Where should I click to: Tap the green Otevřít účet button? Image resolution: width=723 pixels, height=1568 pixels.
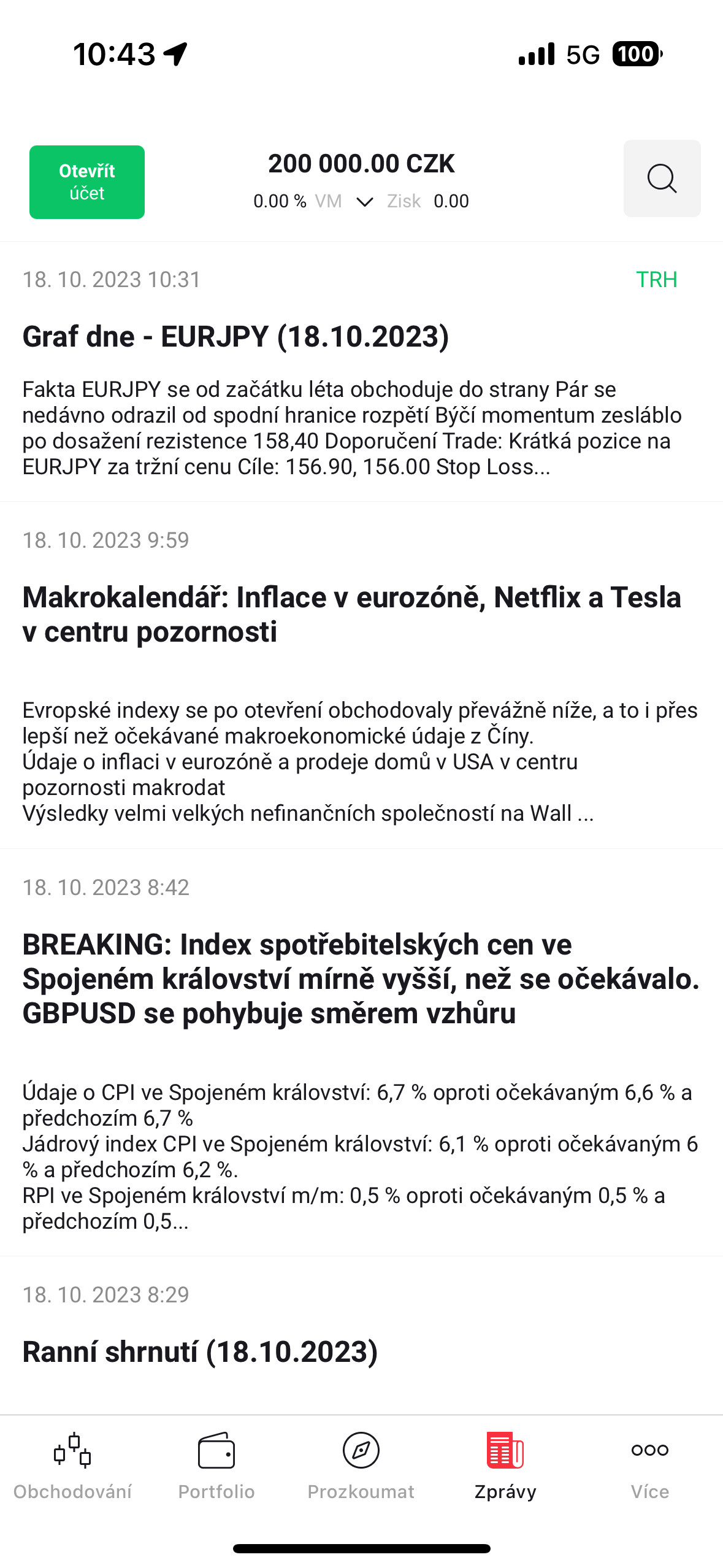click(87, 182)
